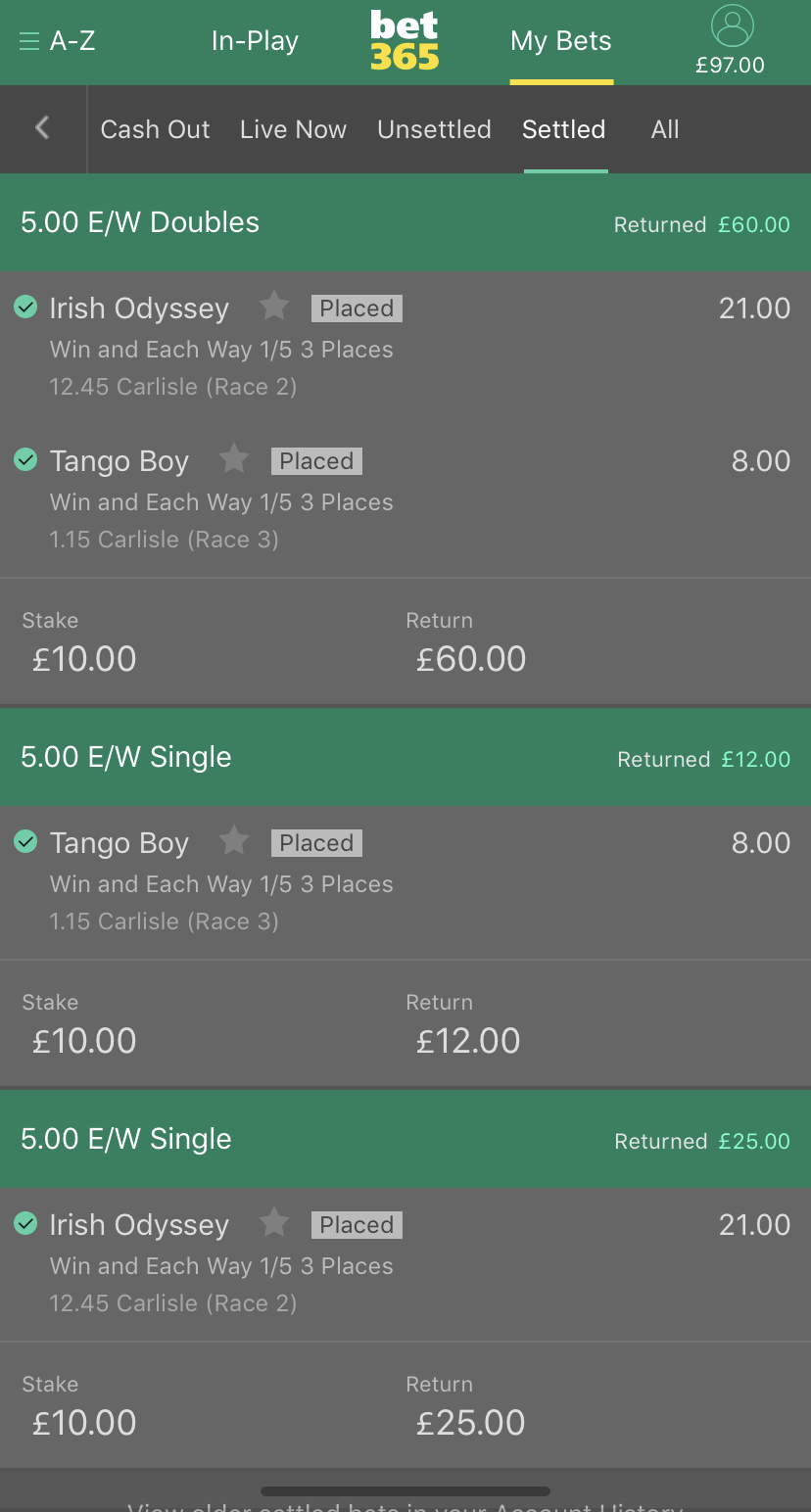The width and height of the screenshot is (811, 1512).
Task: Open the A-Z sports menu
Action: [57, 41]
